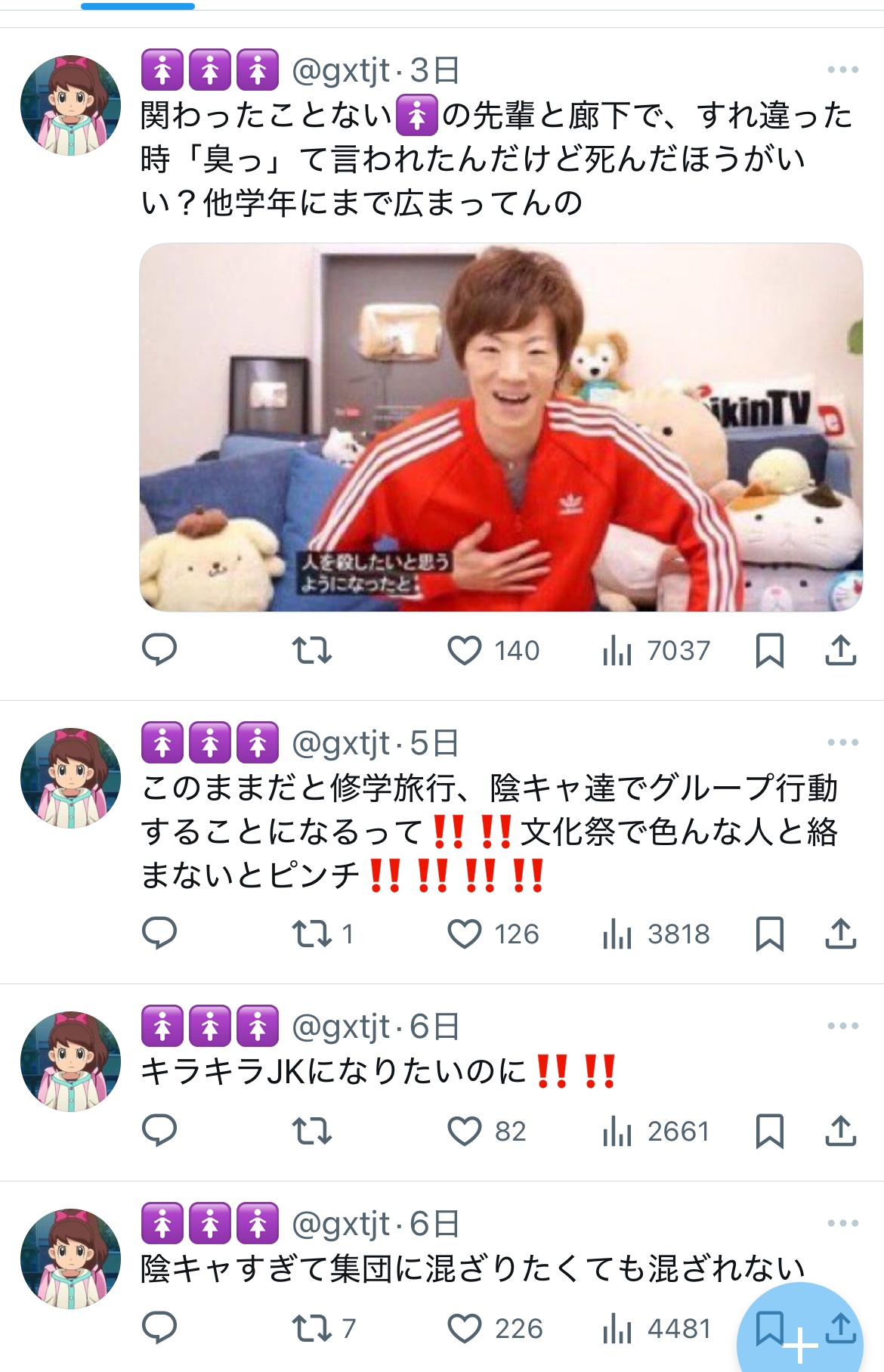Share the tweet with 140 likes

click(840, 651)
